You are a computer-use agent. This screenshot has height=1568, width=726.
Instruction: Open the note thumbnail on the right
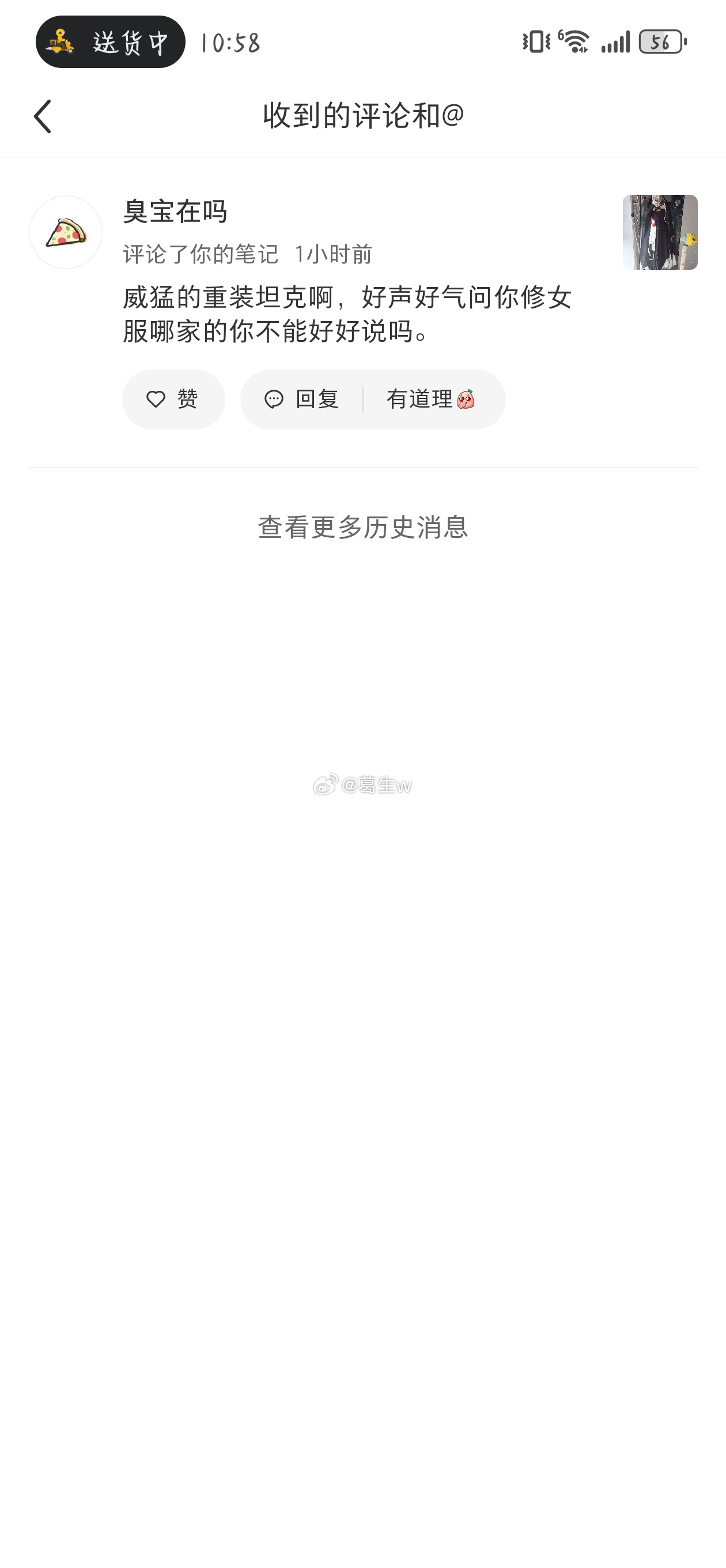(x=660, y=232)
